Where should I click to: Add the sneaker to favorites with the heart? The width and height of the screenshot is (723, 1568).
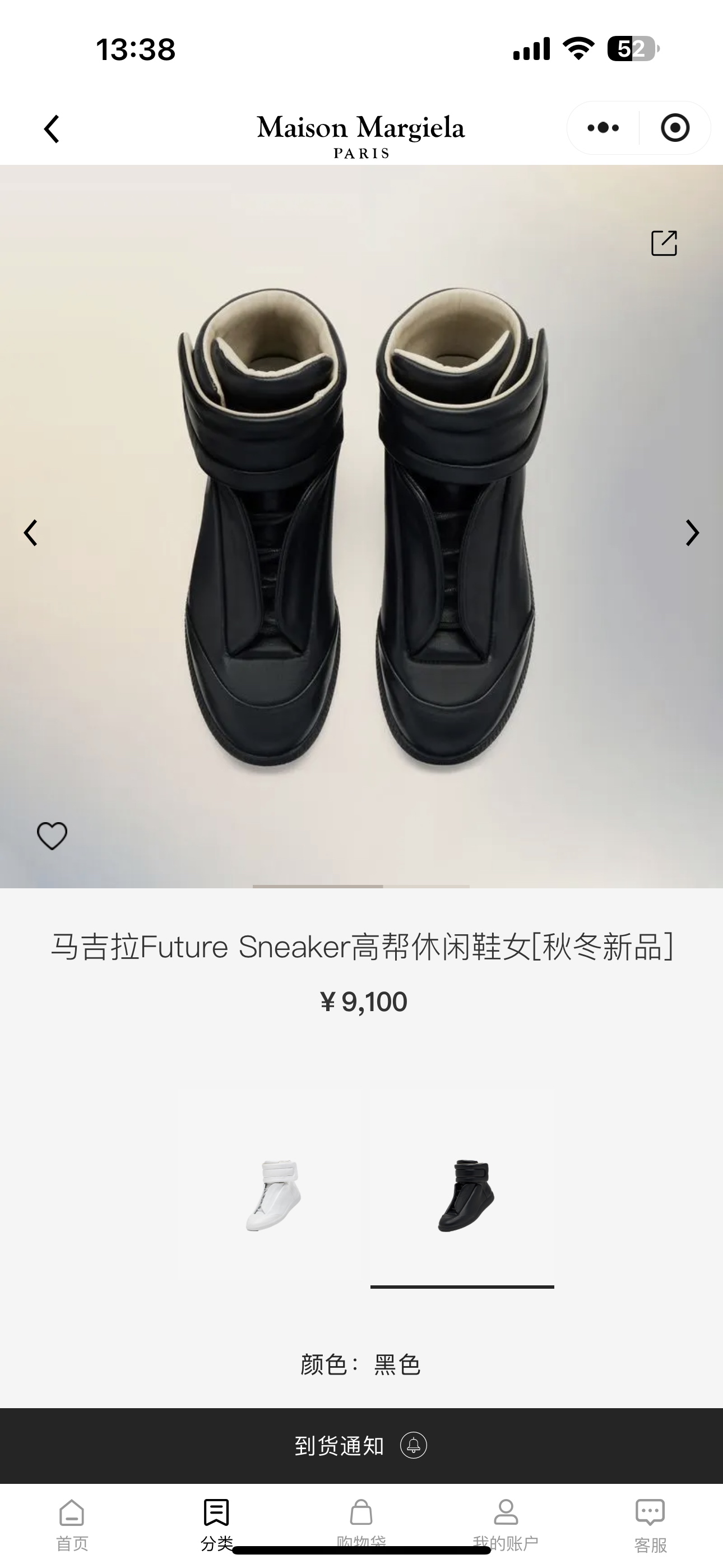click(x=52, y=835)
